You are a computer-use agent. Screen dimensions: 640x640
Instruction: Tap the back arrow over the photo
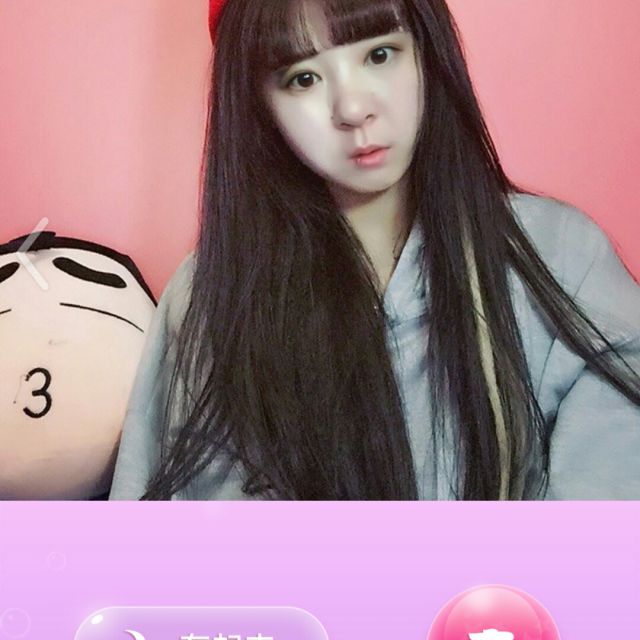click(38, 253)
